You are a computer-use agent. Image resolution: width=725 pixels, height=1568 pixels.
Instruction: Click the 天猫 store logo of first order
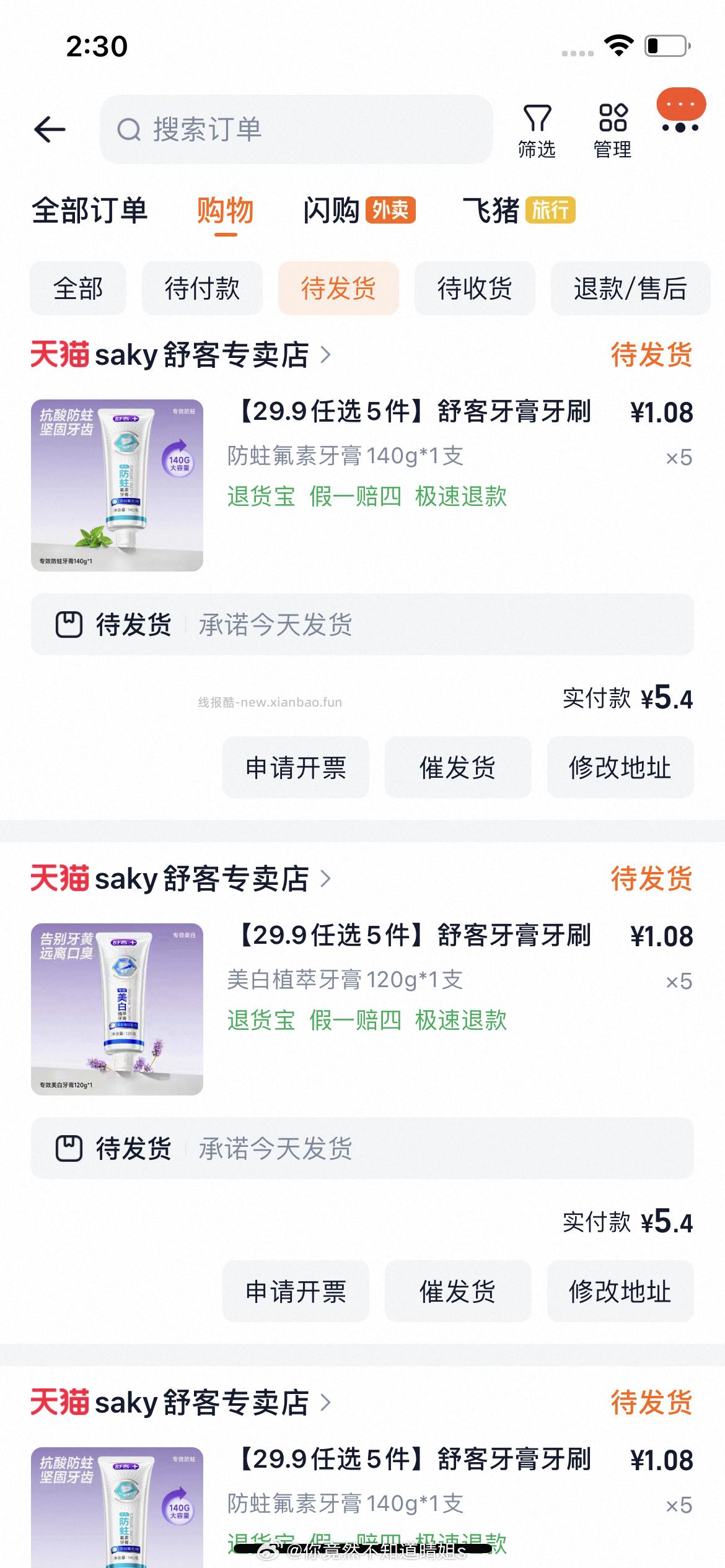click(x=62, y=355)
